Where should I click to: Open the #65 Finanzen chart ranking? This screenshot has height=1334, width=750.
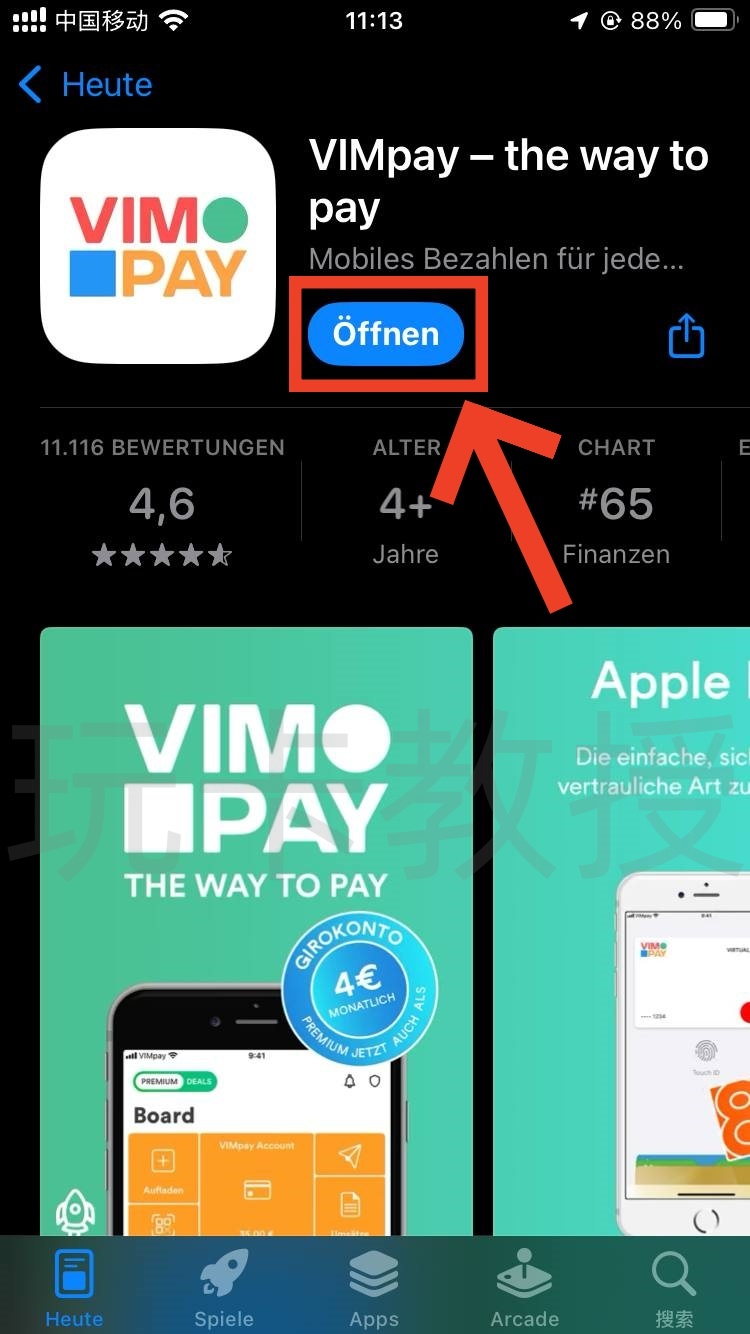click(x=616, y=505)
